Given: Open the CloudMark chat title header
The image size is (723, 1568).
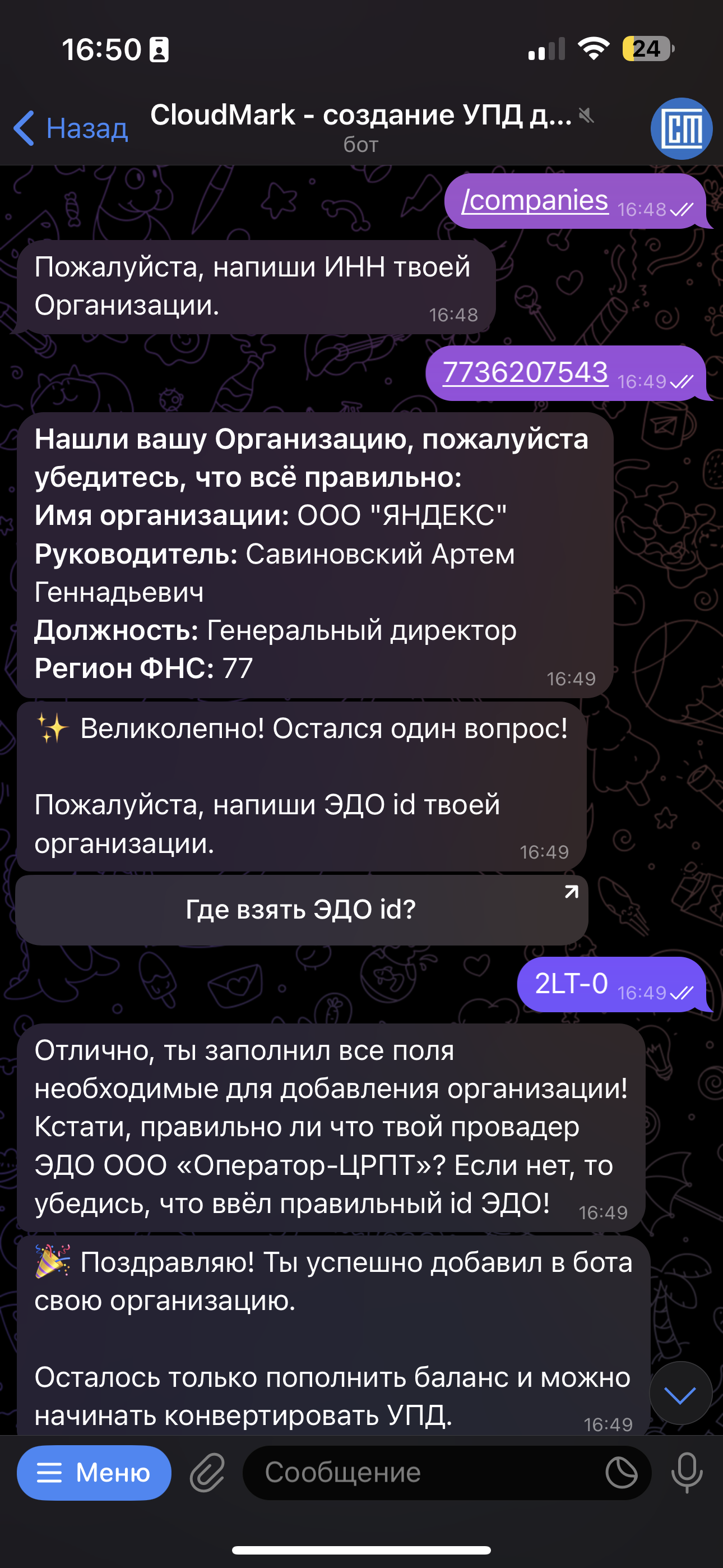Looking at the screenshot, I should [x=361, y=127].
